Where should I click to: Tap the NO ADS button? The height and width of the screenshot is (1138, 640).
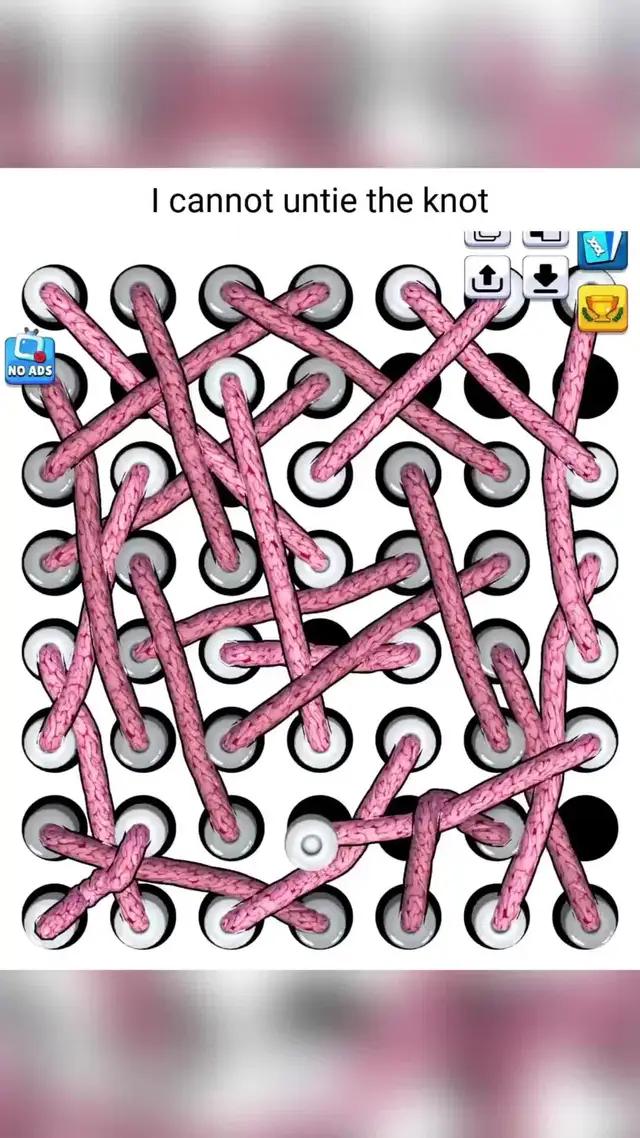[x=29, y=360]
